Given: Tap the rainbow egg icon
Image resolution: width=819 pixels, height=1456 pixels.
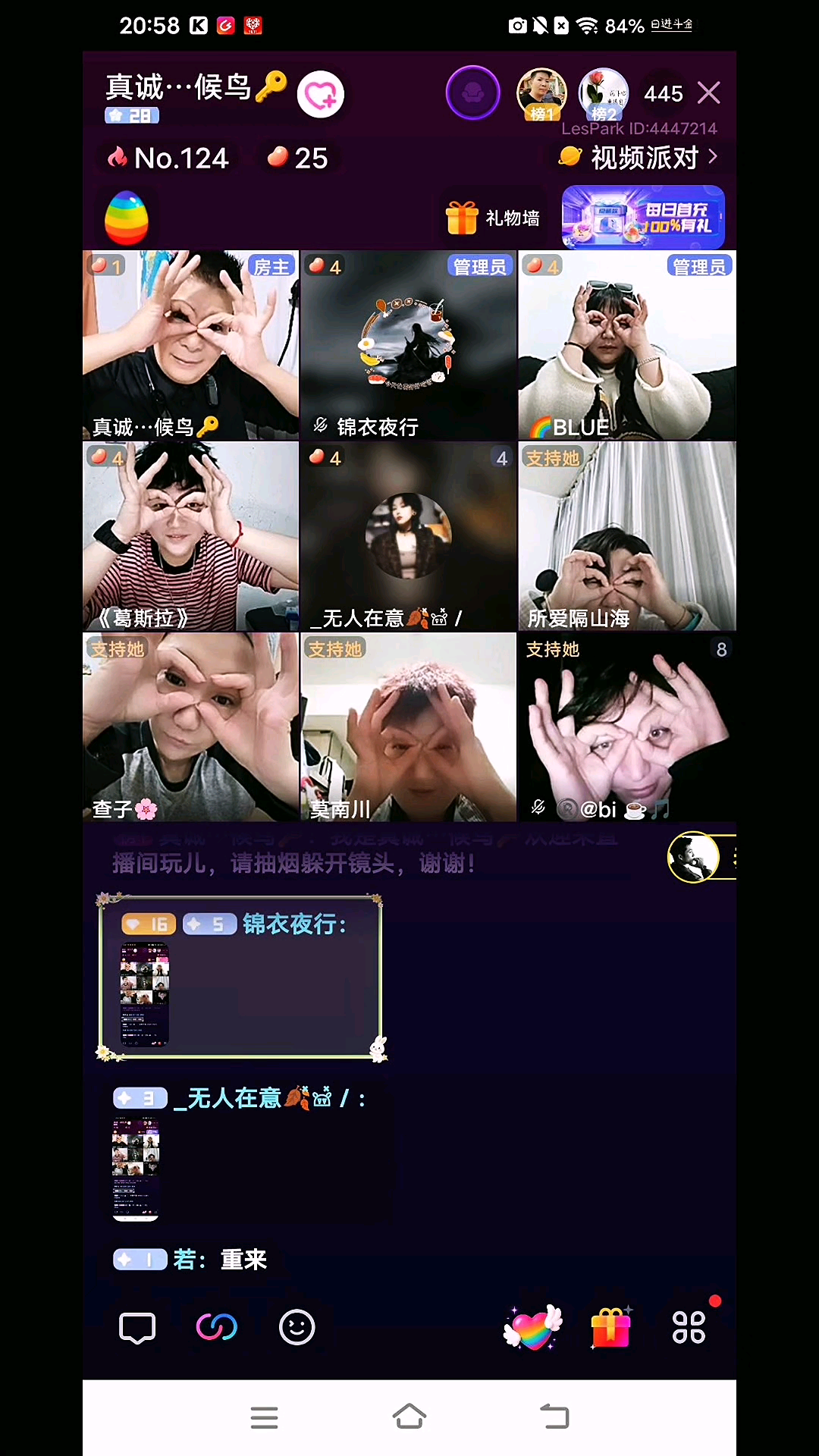Looking at the screenshot, I should (126, 218).
